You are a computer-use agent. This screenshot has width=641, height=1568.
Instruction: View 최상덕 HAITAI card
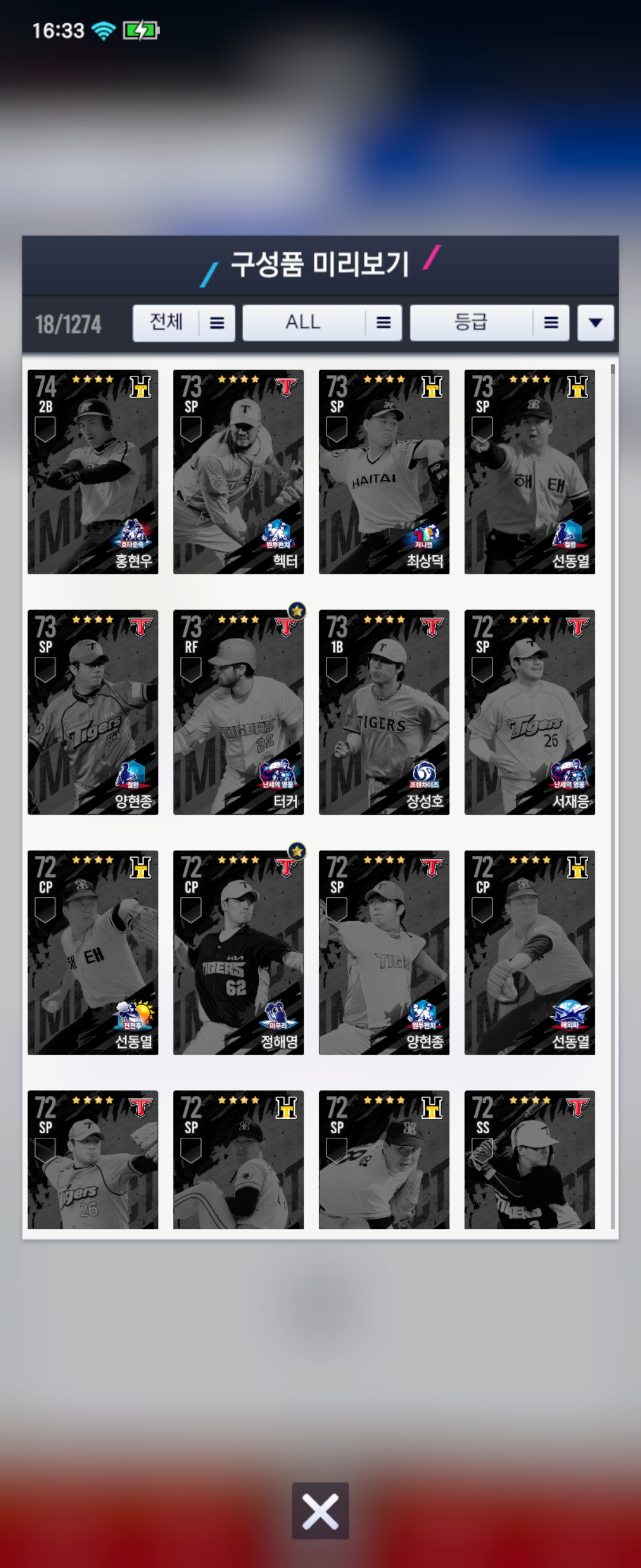click(x=384, y=472)
